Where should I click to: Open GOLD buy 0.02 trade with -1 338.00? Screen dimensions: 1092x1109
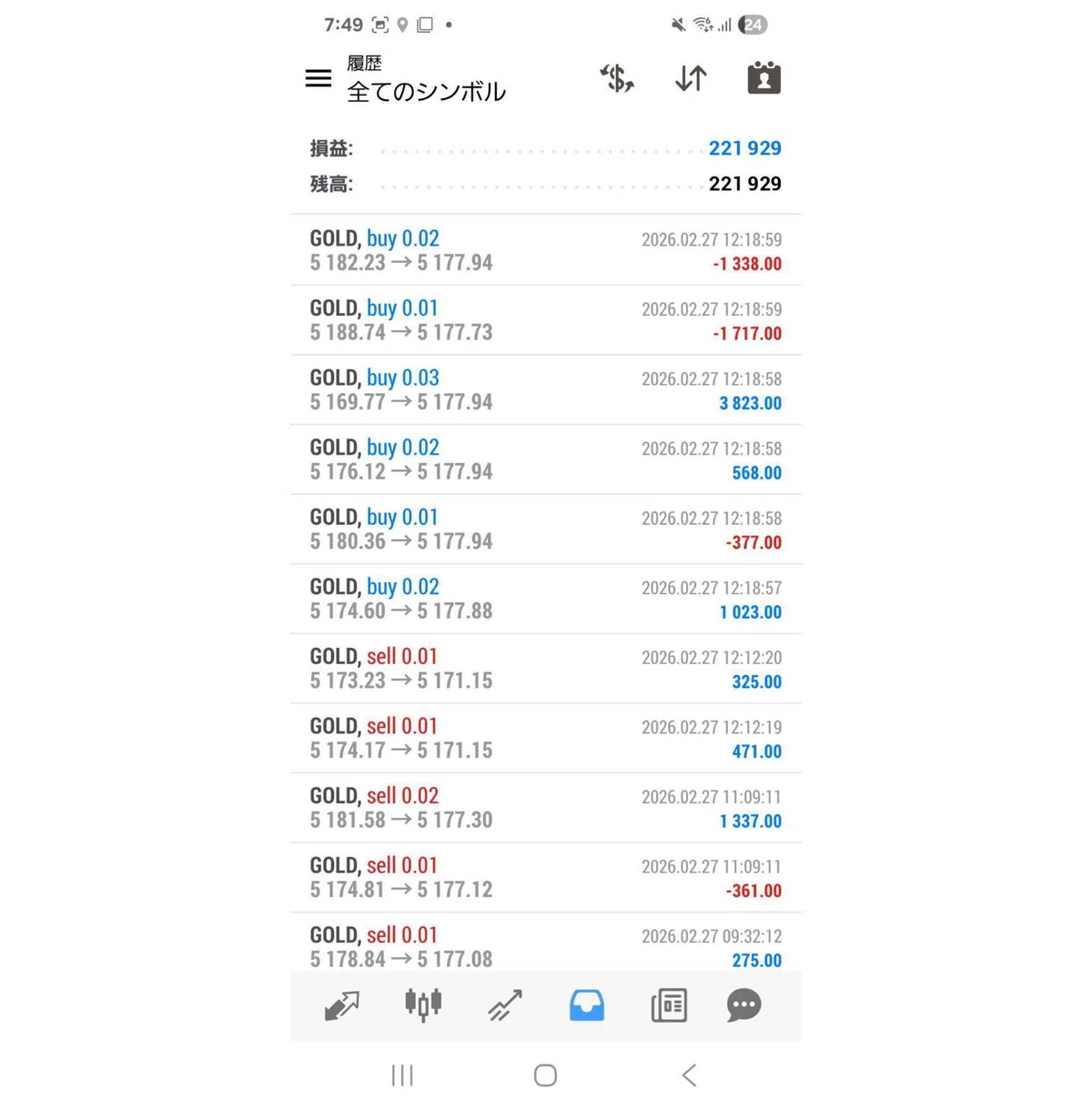pos(546,250)
